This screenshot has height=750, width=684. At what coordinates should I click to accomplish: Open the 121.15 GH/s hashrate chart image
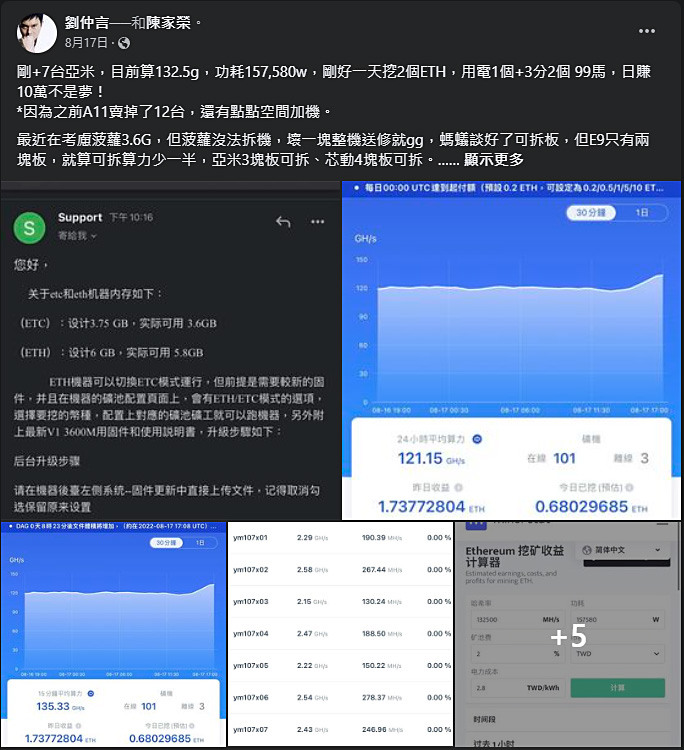(511, 350)
